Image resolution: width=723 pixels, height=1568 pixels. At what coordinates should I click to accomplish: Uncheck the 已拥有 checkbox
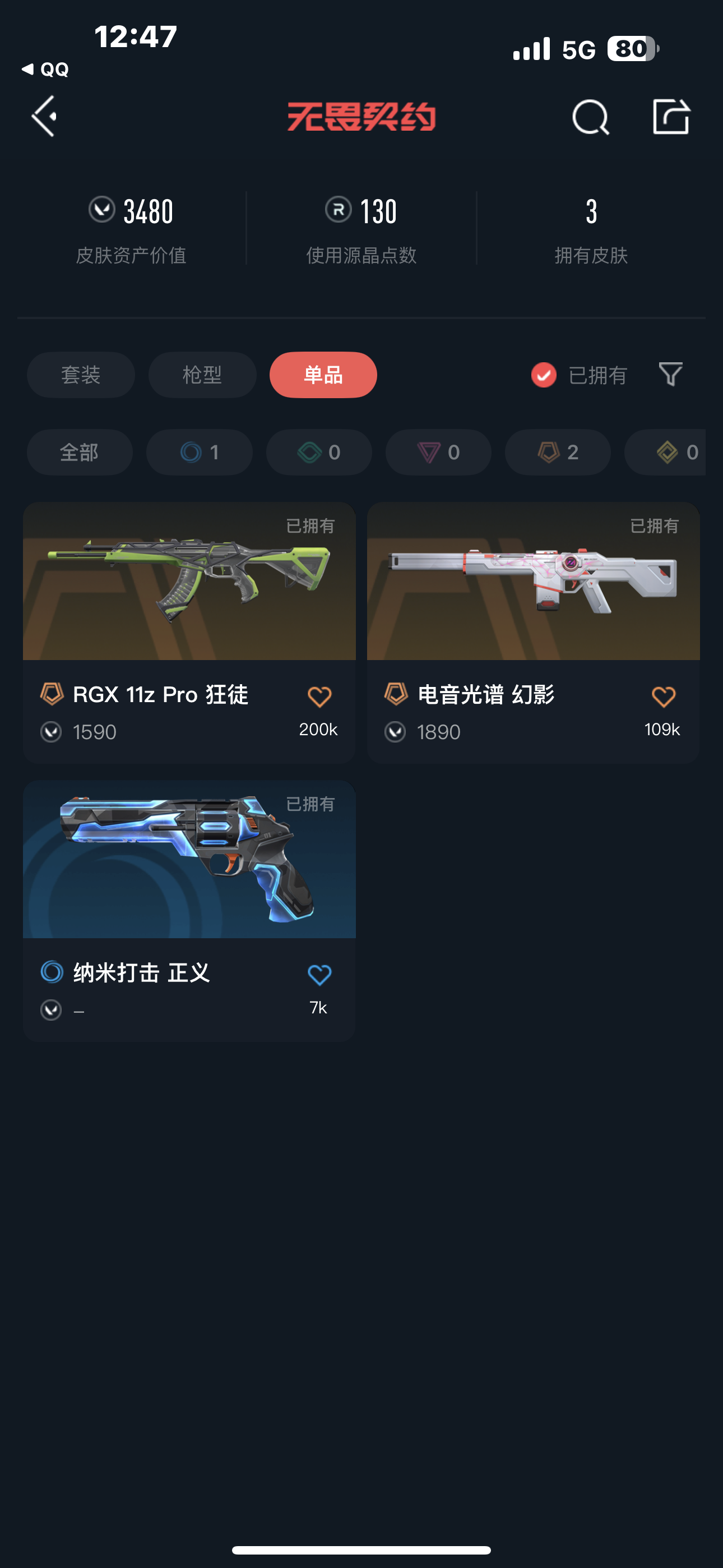[544, 375]
